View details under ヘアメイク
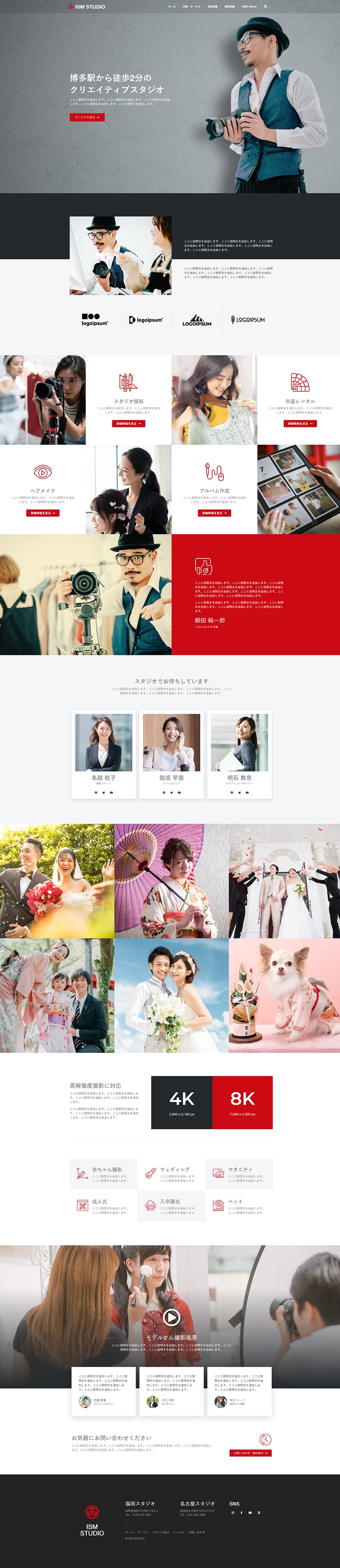The height and width of the screenshot is (1568, 340). pos(42,512)
